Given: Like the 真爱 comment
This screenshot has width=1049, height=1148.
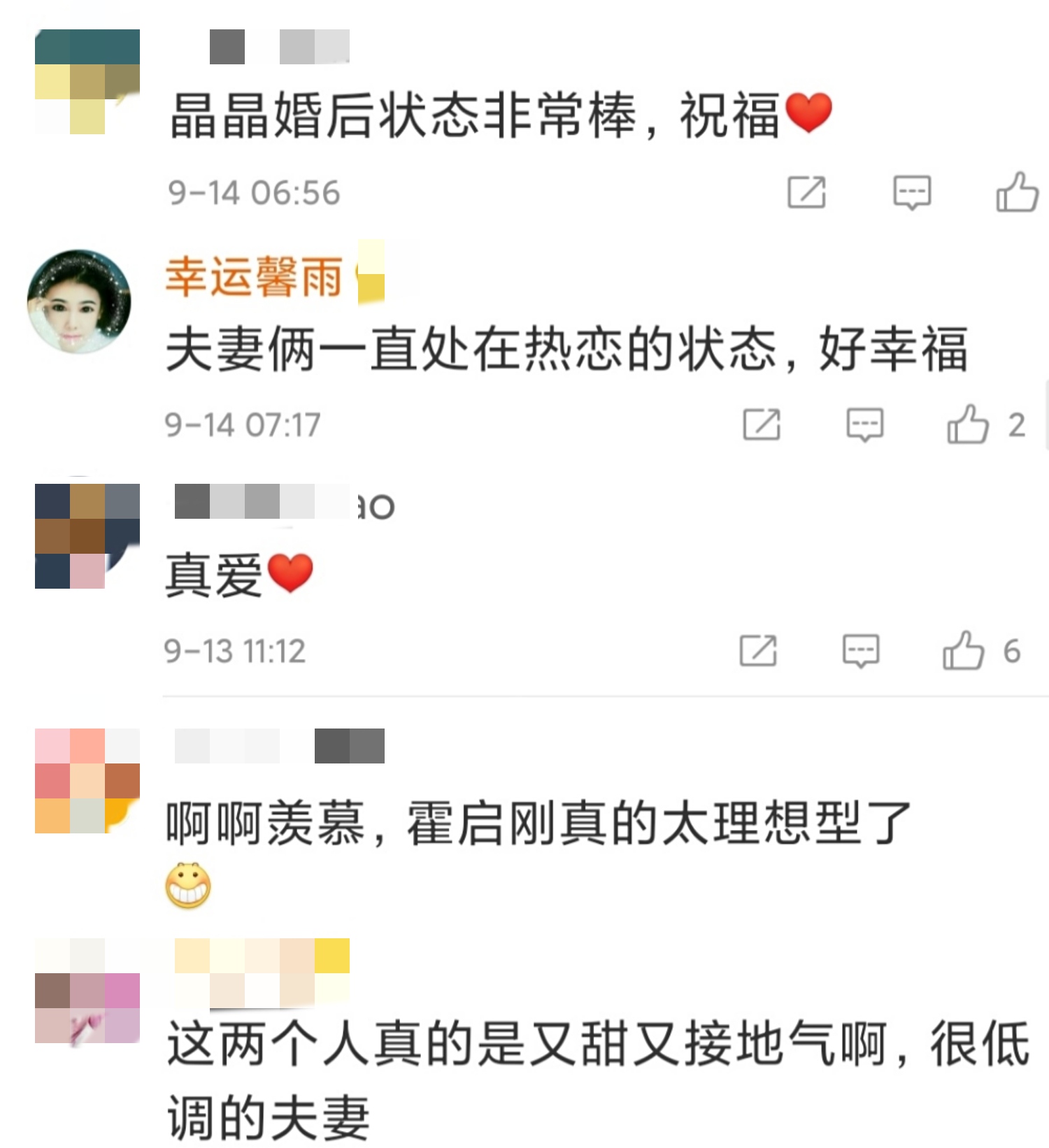Looking at the screenshot, I should click(x=963, y=651).
